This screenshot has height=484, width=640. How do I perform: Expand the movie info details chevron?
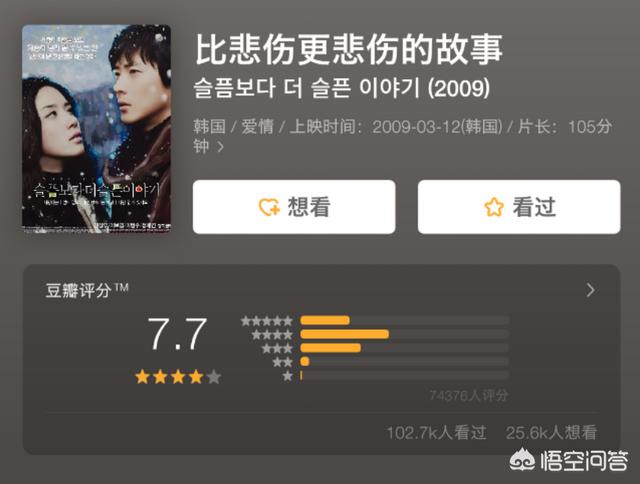(x=220, y=147)
